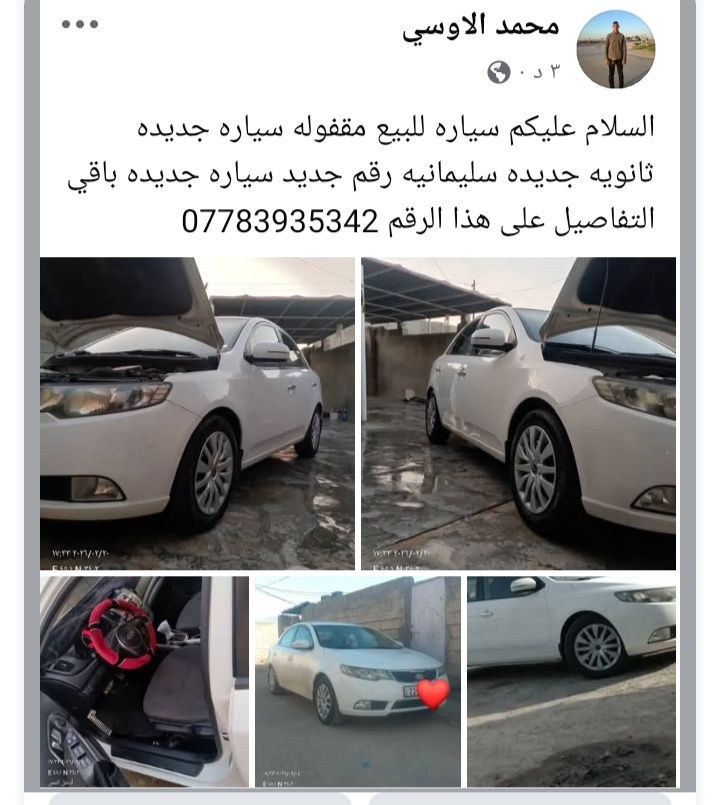Open محمد الاوسي's profile picture
Image resolution: width=720 pixels, height=805 pixels.
[615, 49]
